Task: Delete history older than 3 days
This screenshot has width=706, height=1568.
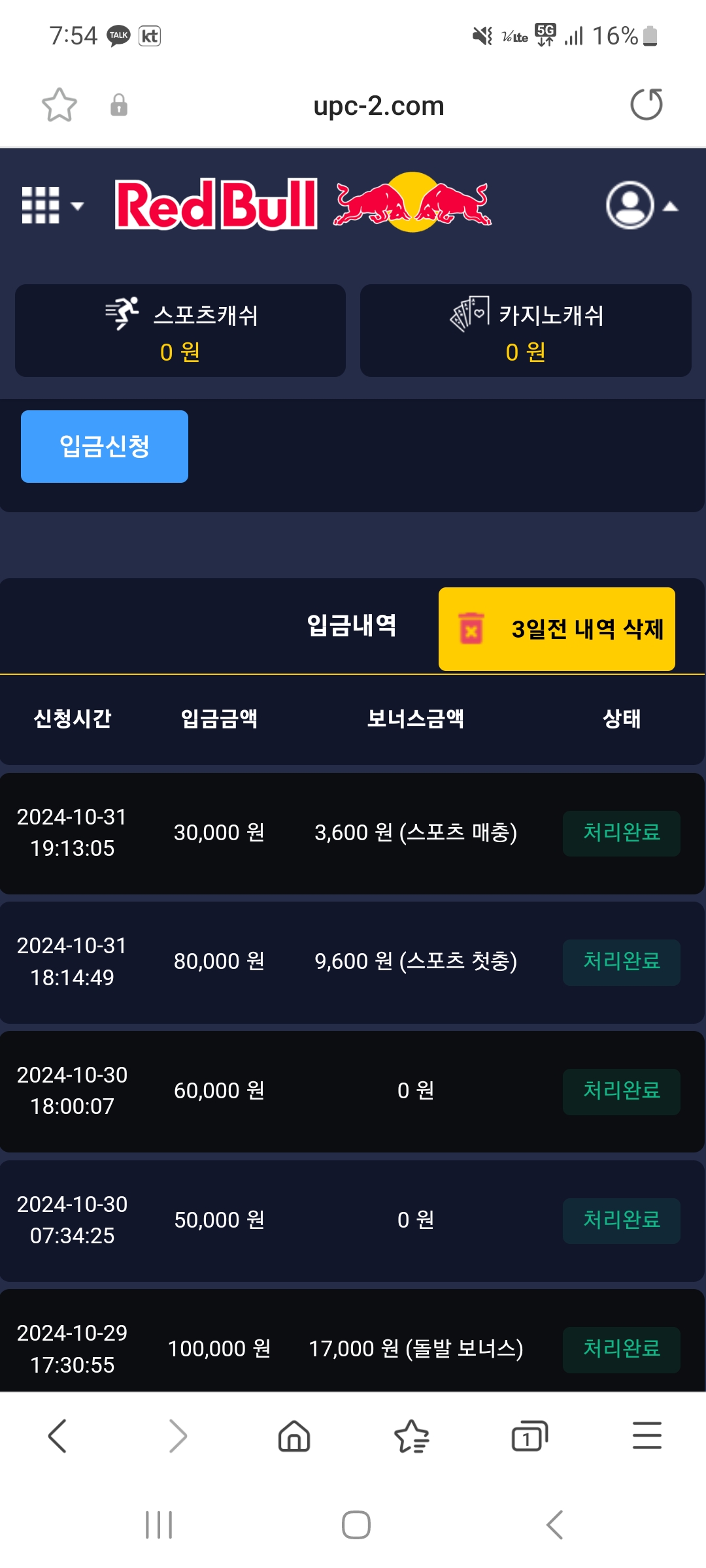Action: click(557, 629)
